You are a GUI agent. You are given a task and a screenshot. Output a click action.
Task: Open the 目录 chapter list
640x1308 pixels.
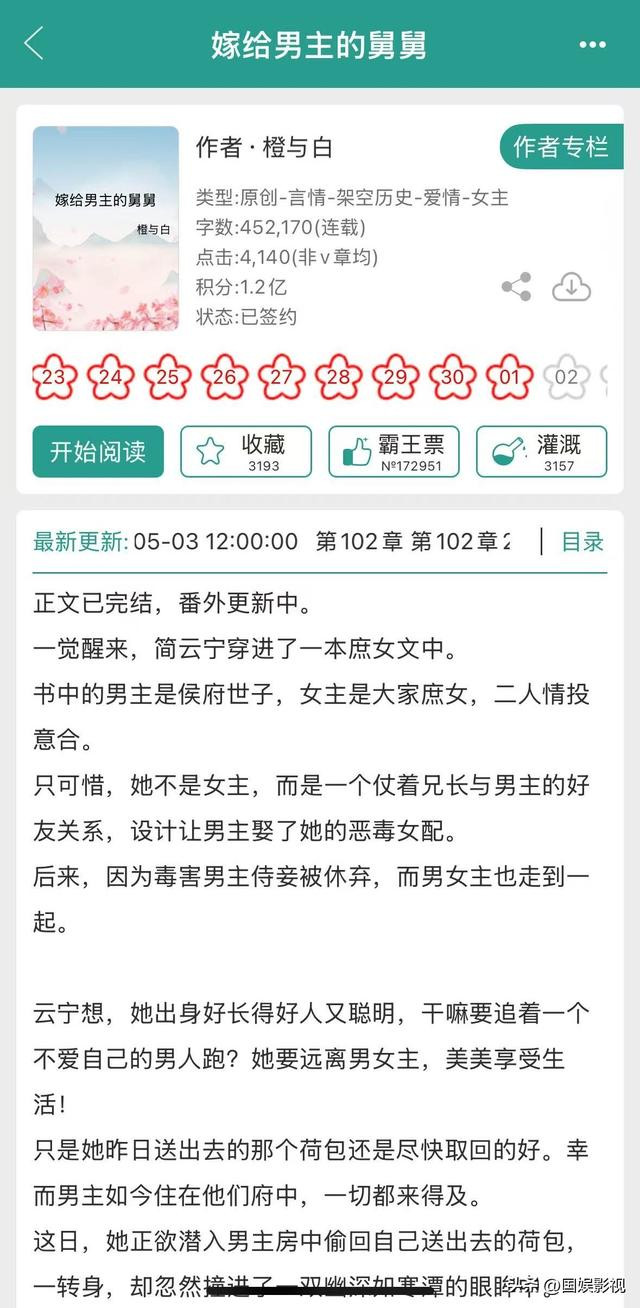[x=583, y=542]
